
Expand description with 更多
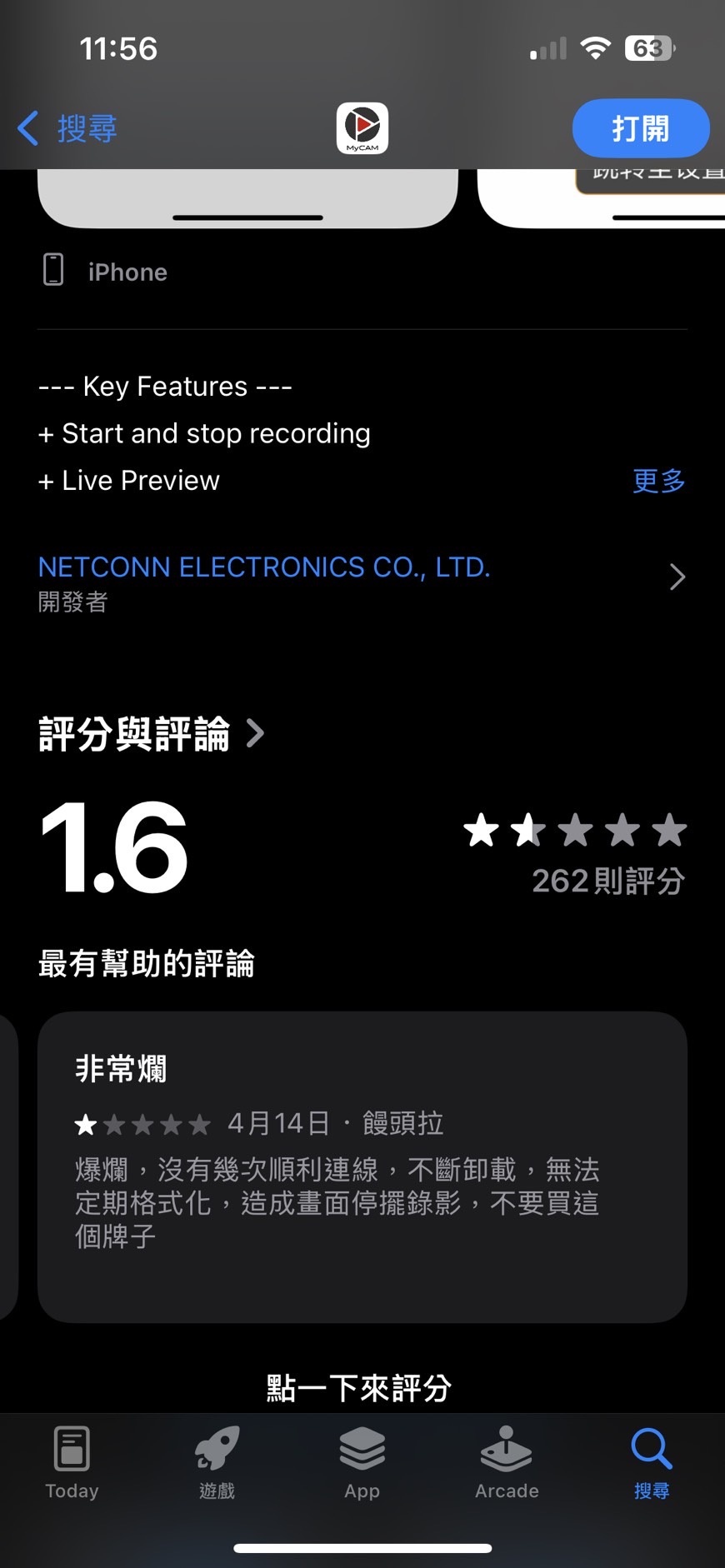(x=658, y=481)
